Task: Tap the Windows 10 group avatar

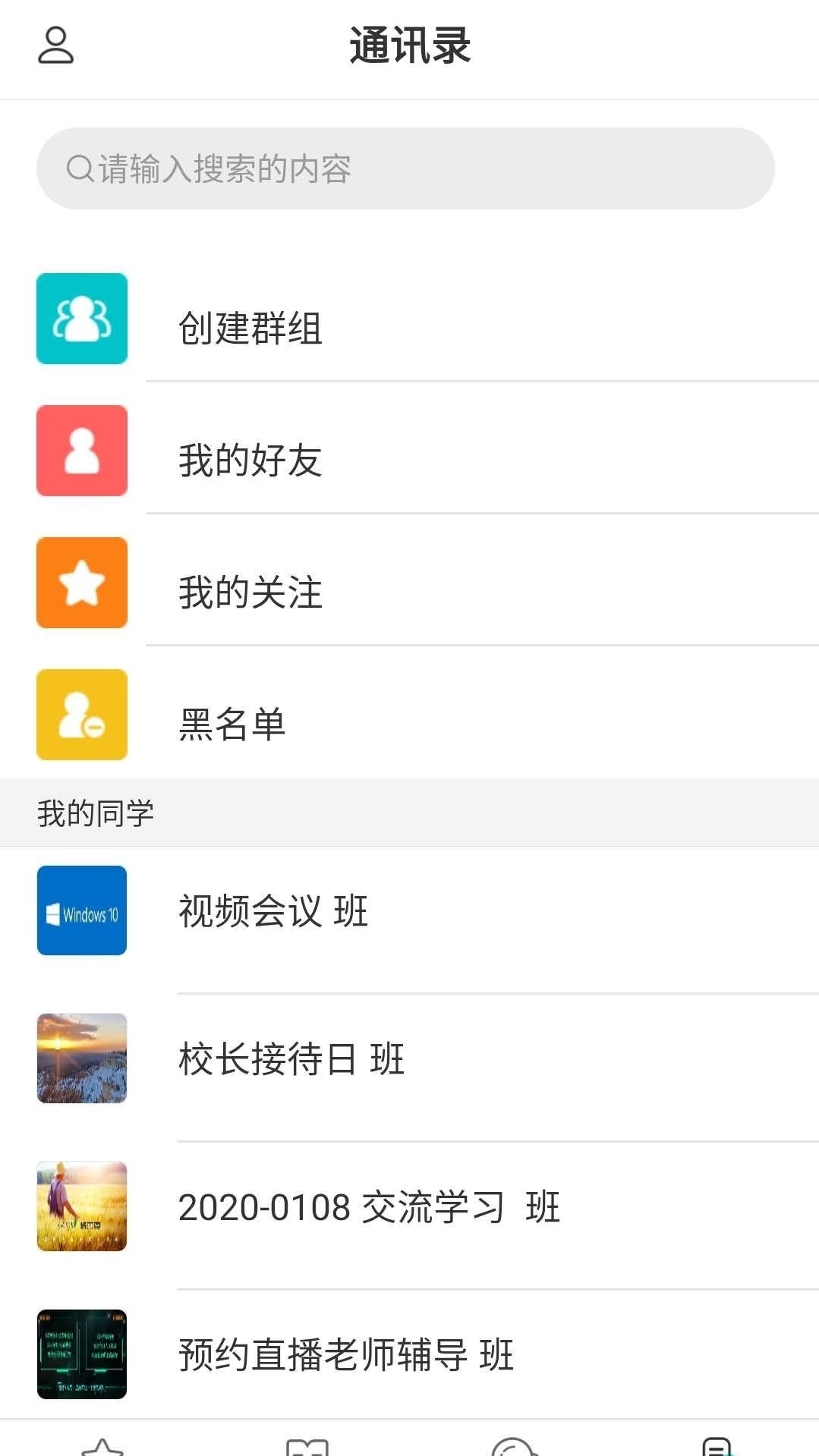Action: 81,910
